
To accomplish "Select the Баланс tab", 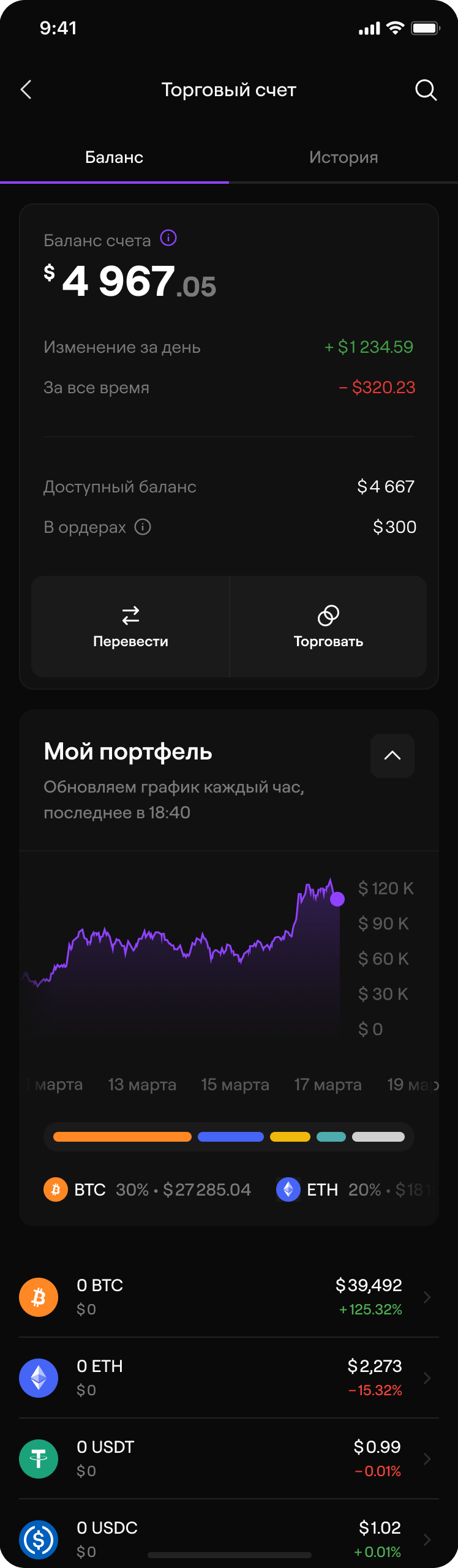I will point(114,157).
